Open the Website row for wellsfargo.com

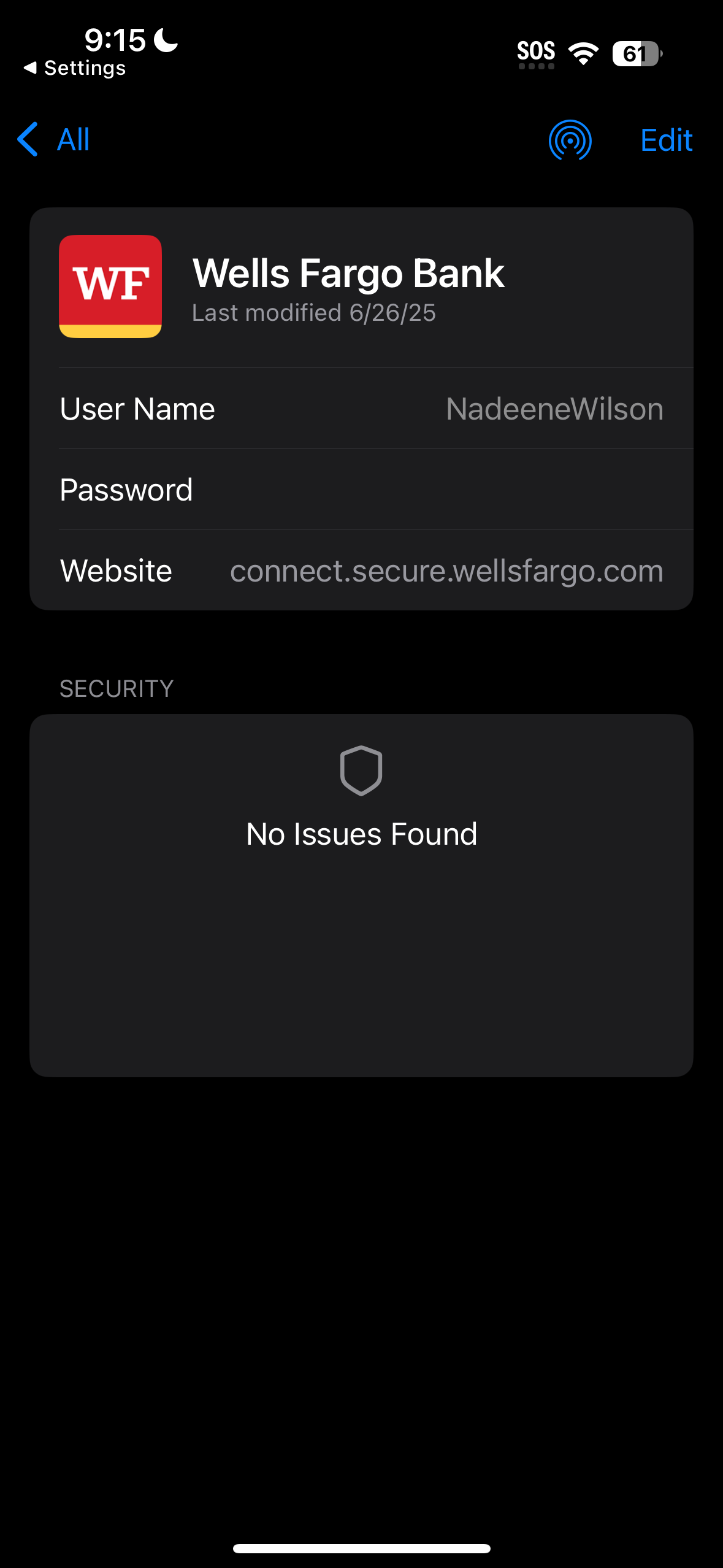coord(362,571)
